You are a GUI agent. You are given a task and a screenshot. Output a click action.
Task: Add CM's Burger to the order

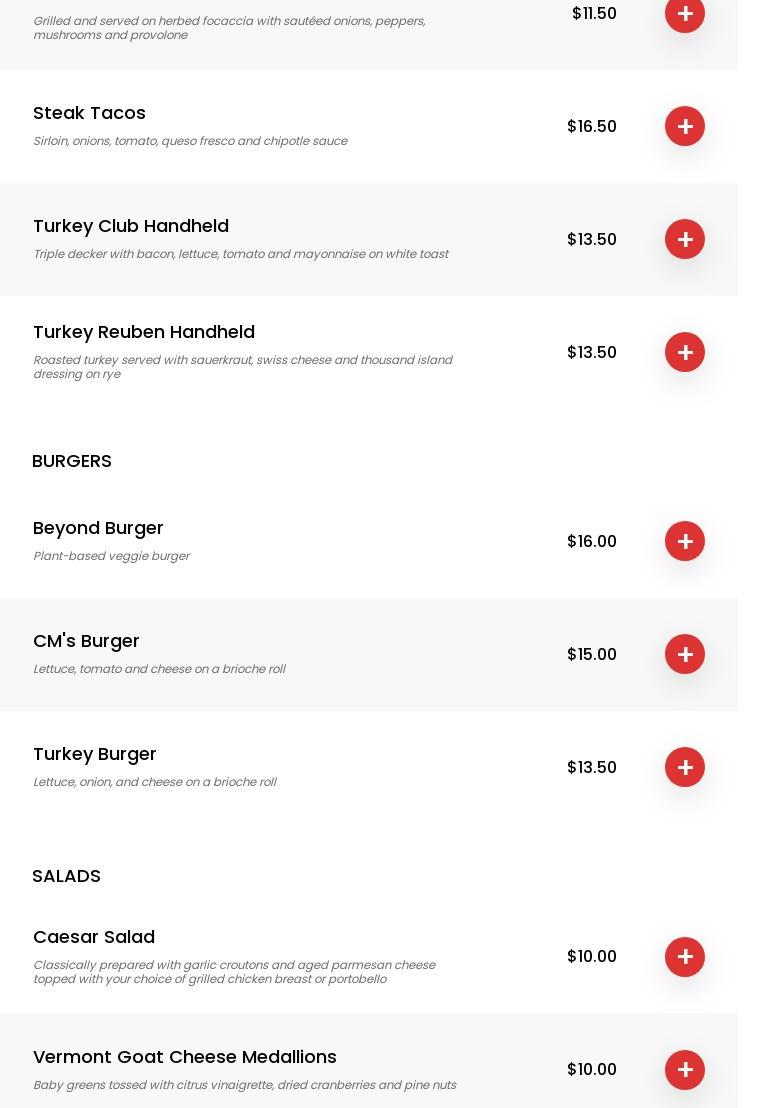tap(685, 654)
